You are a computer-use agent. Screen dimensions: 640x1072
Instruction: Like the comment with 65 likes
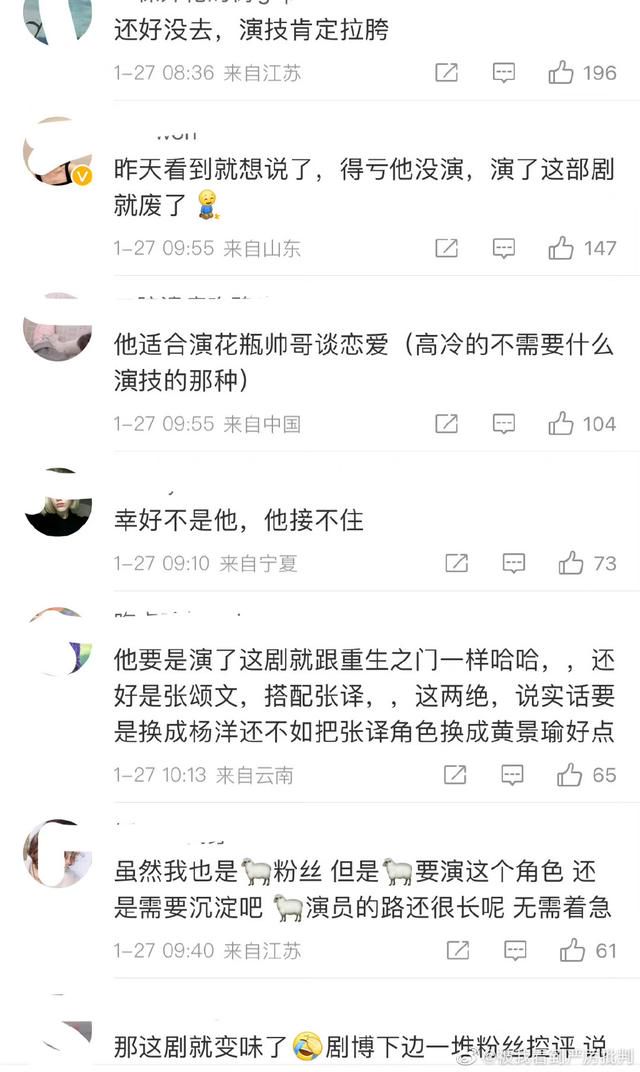pyautogui.click(x=570, y=775)
